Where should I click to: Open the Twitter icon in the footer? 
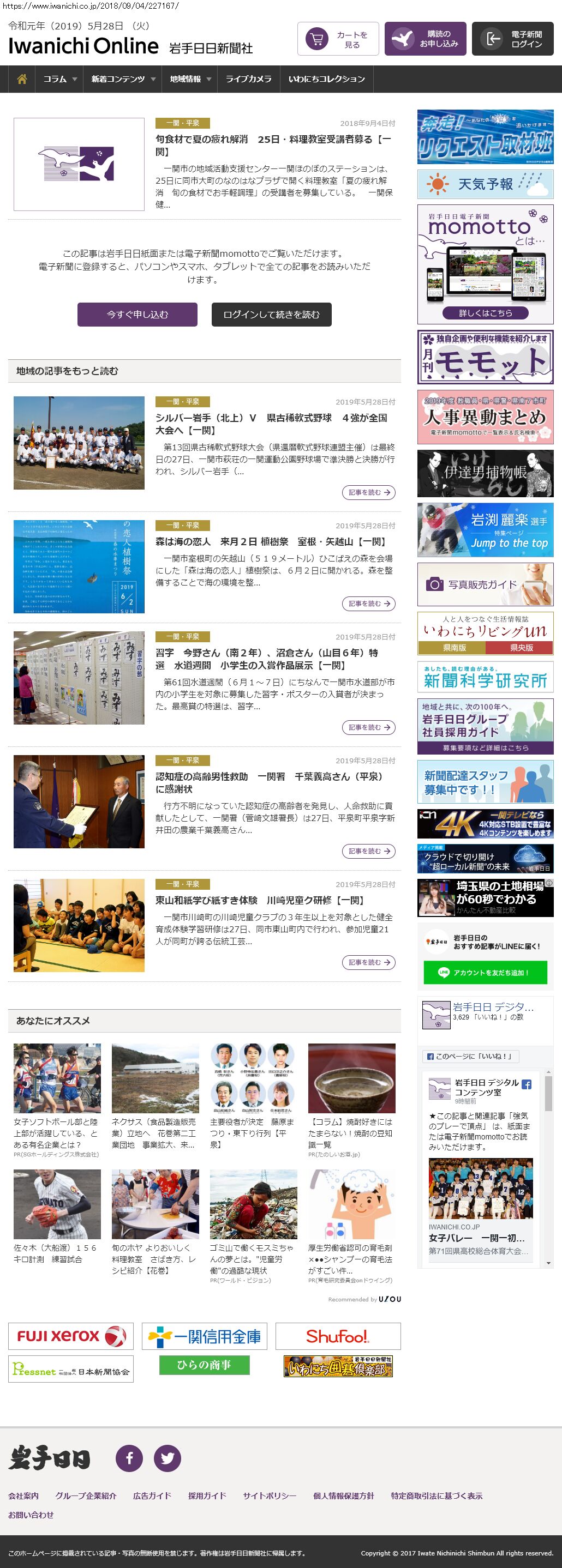coord(167,1458)
